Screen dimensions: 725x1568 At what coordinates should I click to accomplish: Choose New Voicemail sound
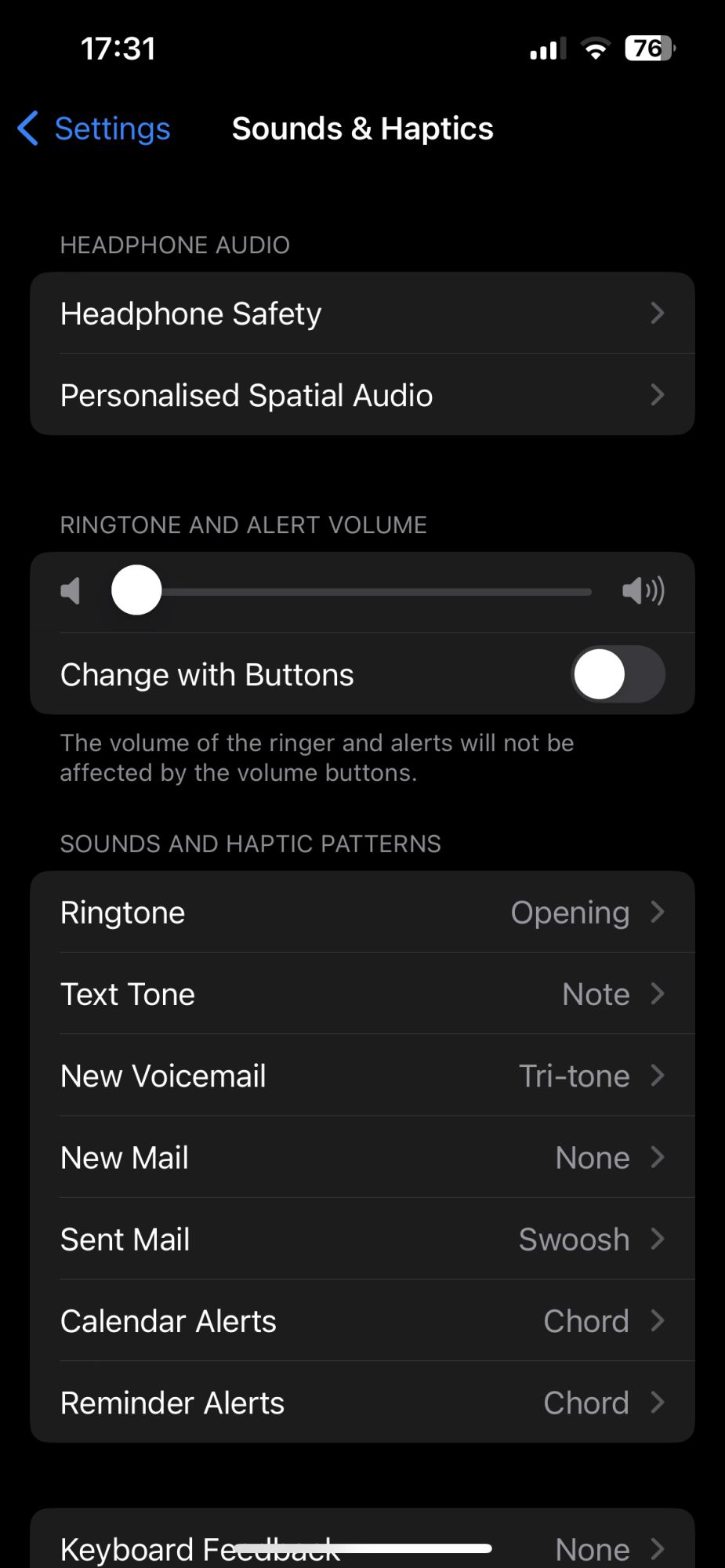click(362, 1076)
